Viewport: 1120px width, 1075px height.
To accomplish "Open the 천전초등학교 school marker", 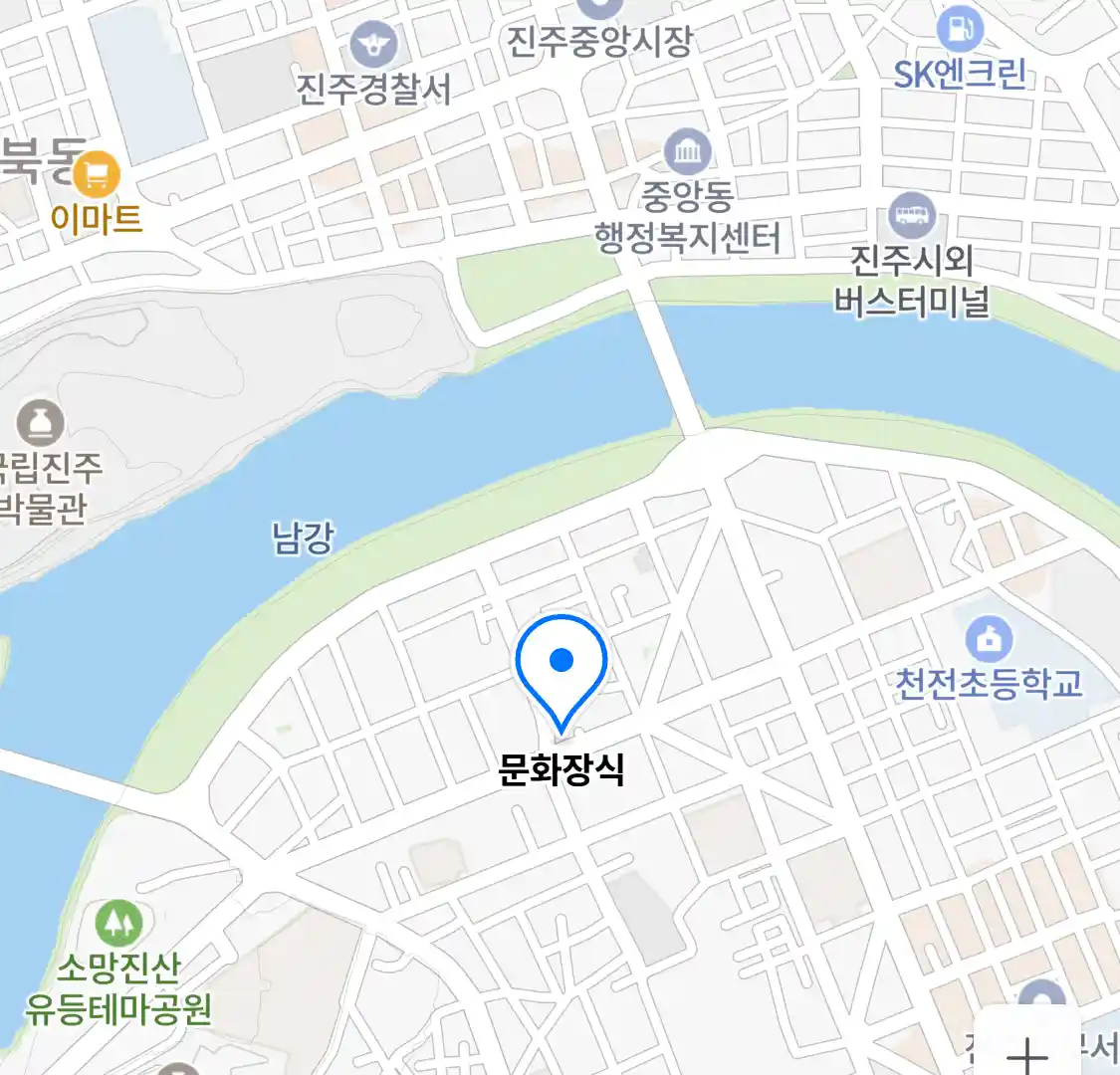I will 989,639.
